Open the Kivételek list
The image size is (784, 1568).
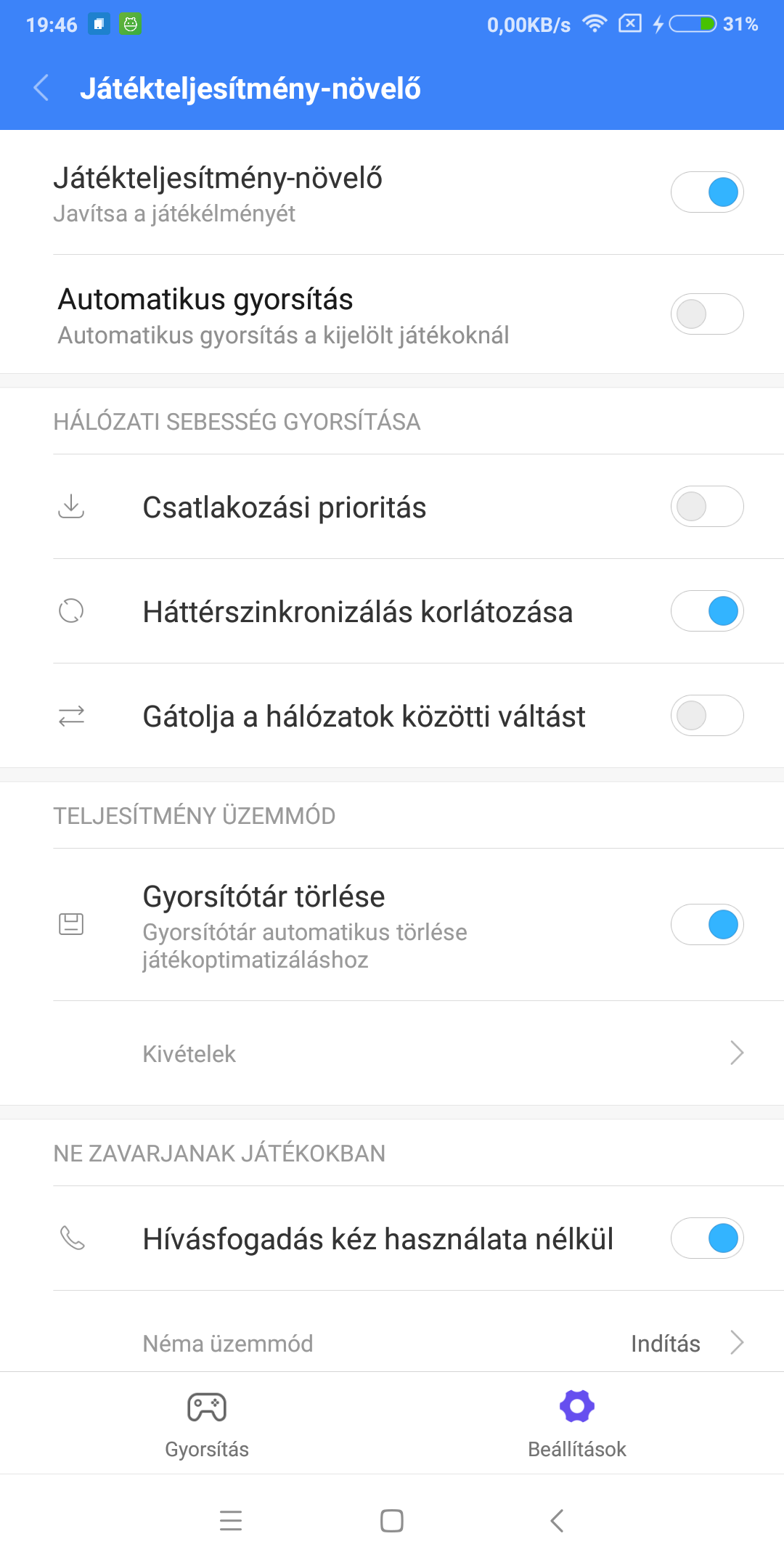(392, 1053)
